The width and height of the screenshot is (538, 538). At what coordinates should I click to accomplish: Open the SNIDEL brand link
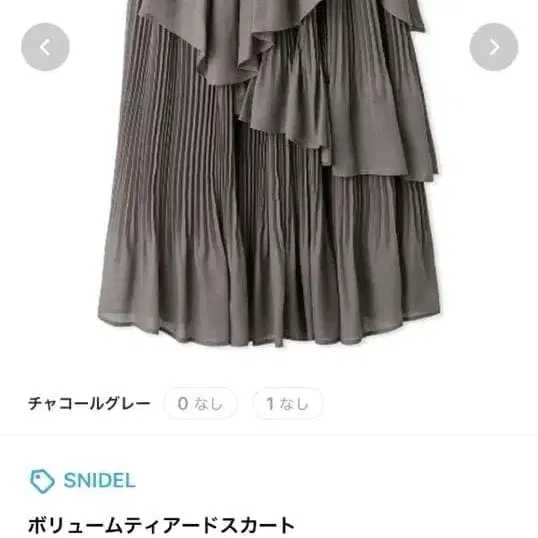[83, 480]
